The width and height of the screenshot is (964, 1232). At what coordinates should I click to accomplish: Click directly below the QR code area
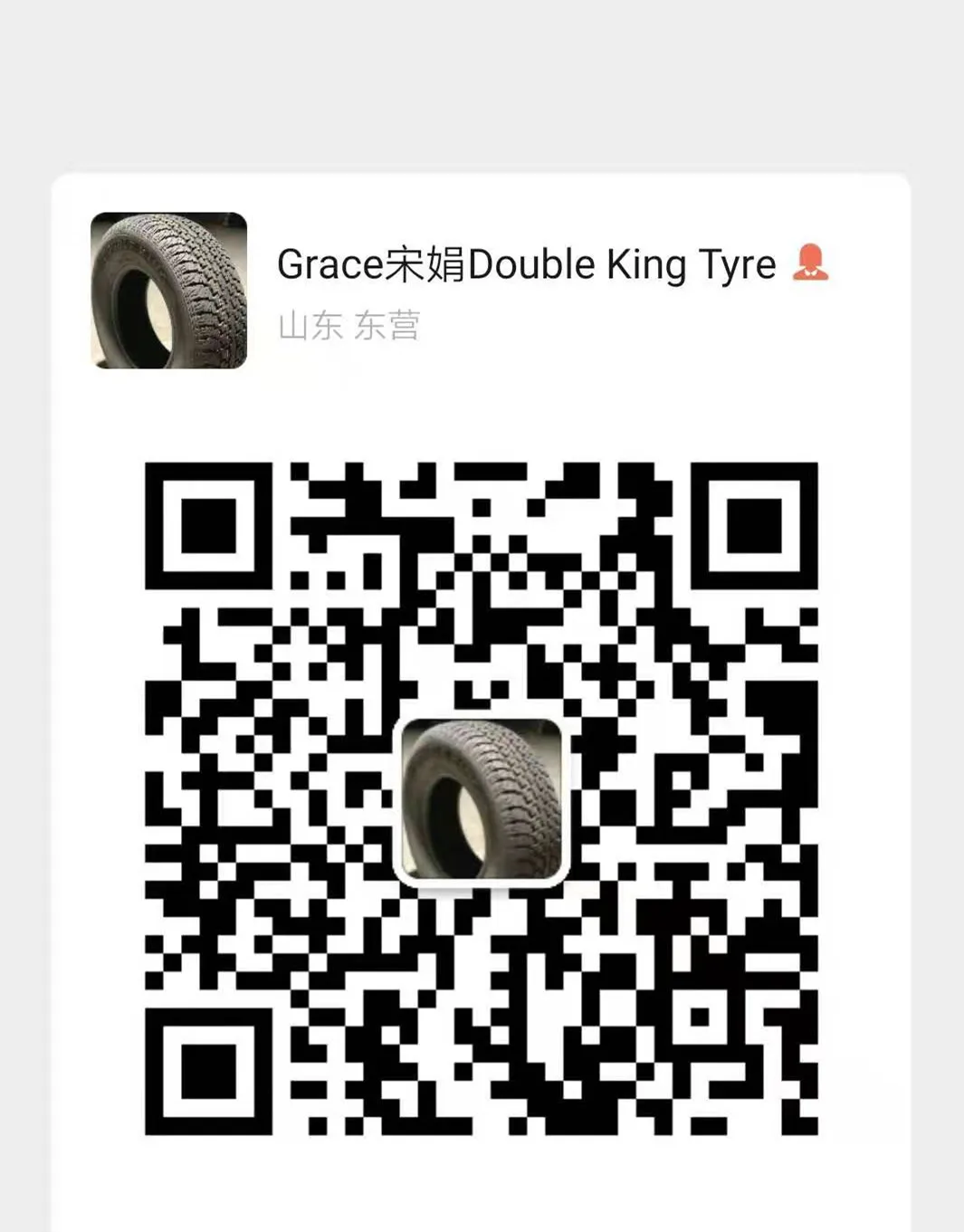click(x=482, y=1177)
